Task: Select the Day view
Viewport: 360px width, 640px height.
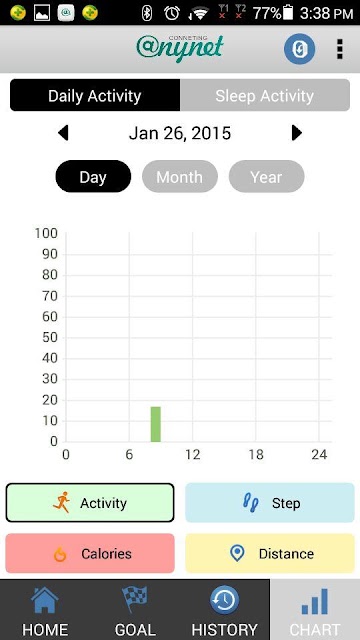Action: [93, 176]
